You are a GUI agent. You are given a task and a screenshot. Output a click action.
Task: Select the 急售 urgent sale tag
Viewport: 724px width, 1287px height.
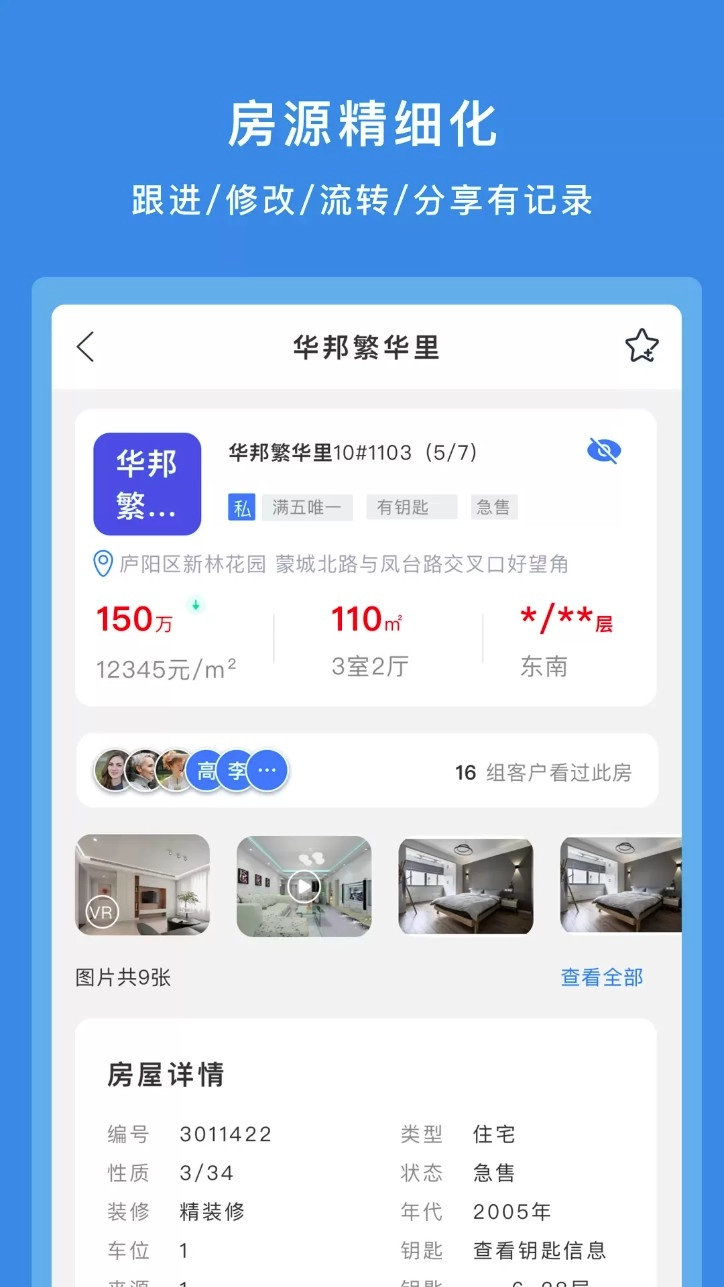tap(494, 507)
